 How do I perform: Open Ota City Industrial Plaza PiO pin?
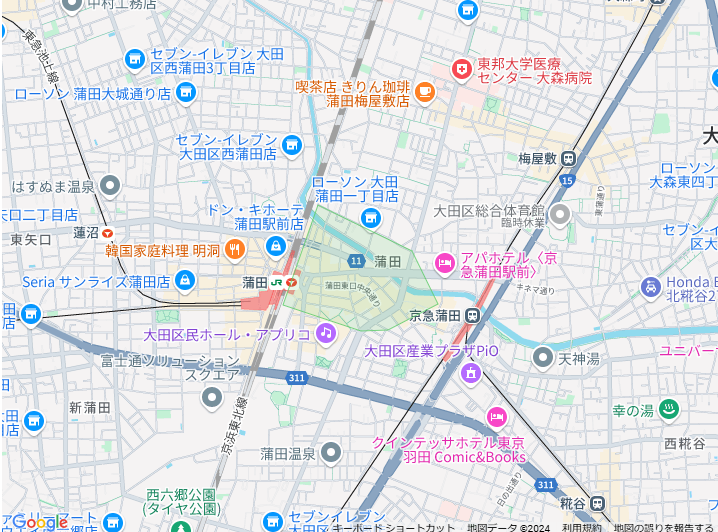(470, 373)
